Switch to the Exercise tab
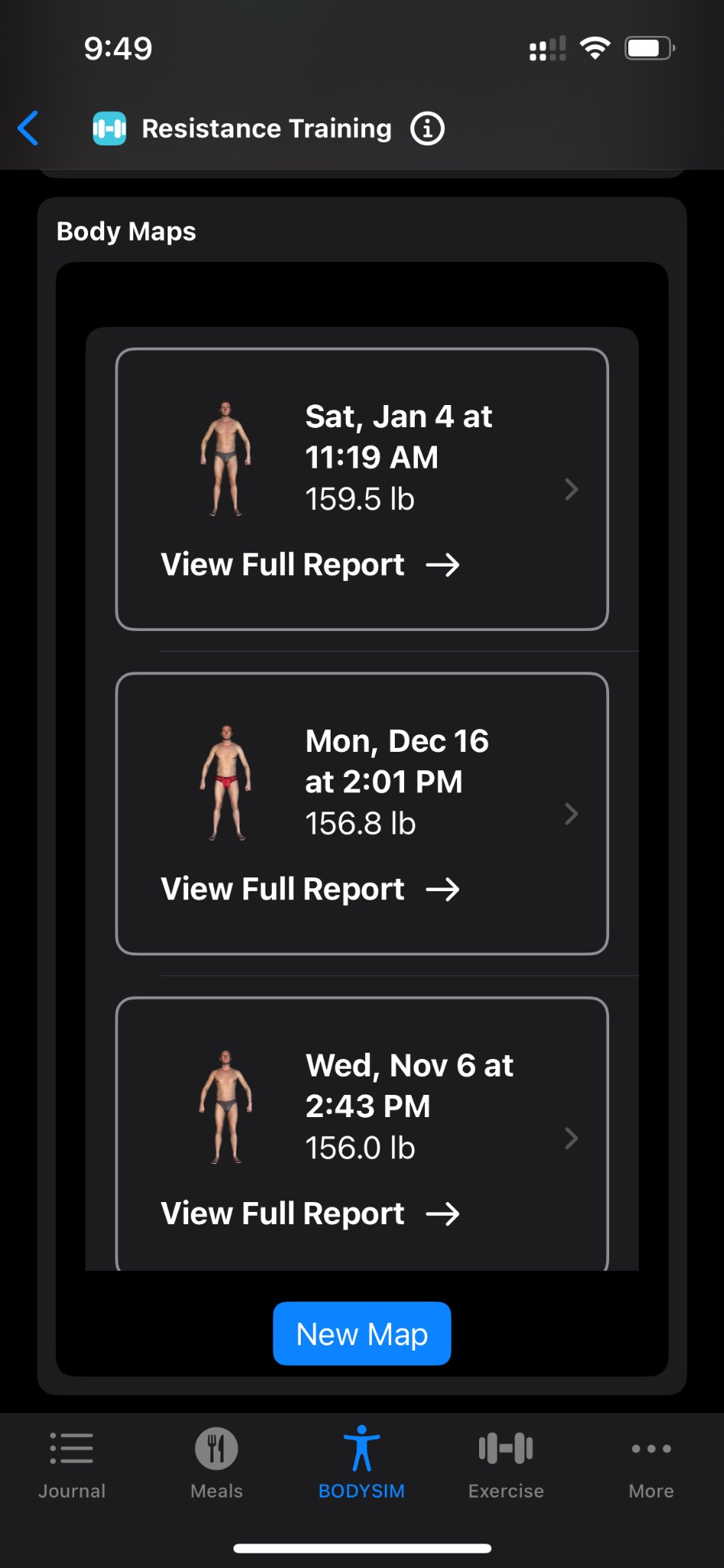 [506, 1462]
